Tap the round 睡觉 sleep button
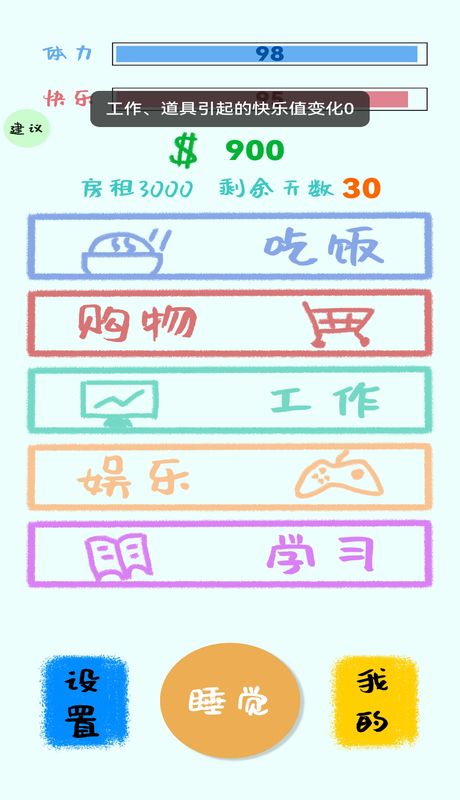Screen dimensions: 460x800 (230, 701)
